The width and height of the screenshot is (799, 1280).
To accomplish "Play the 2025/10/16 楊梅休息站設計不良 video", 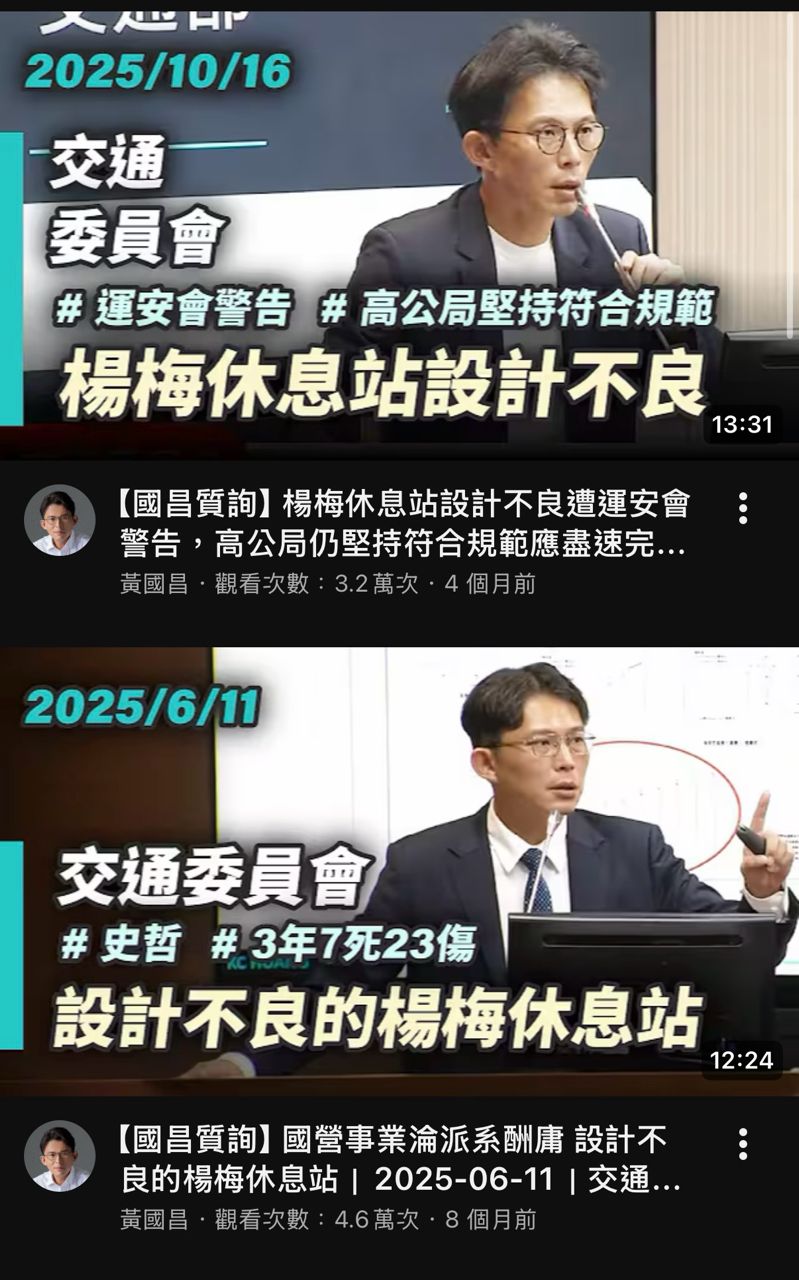I will [x=400, y=230].
